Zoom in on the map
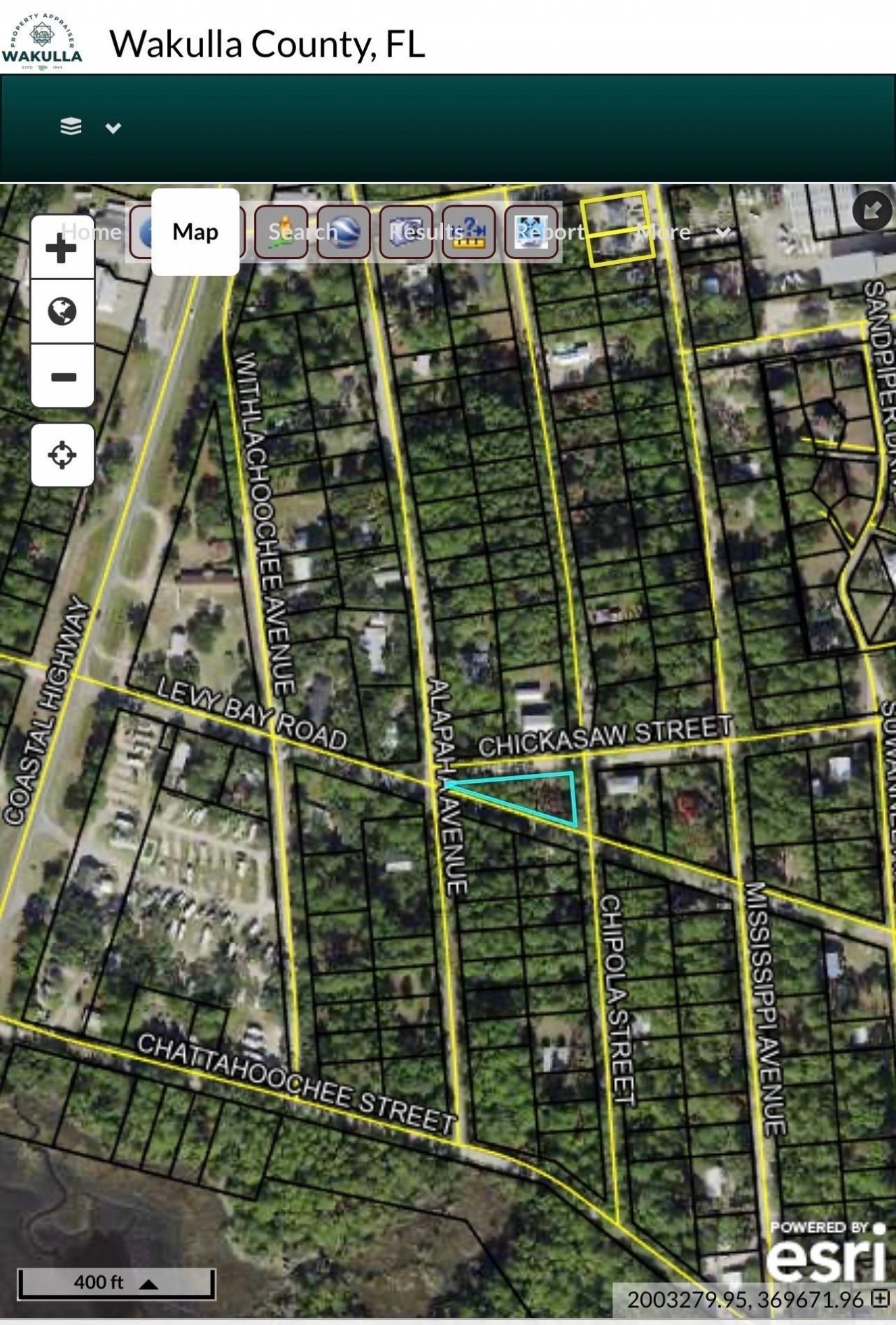The height and width of the screenshot is (1325, 896). pyautogui.click(x=62, y=249)
